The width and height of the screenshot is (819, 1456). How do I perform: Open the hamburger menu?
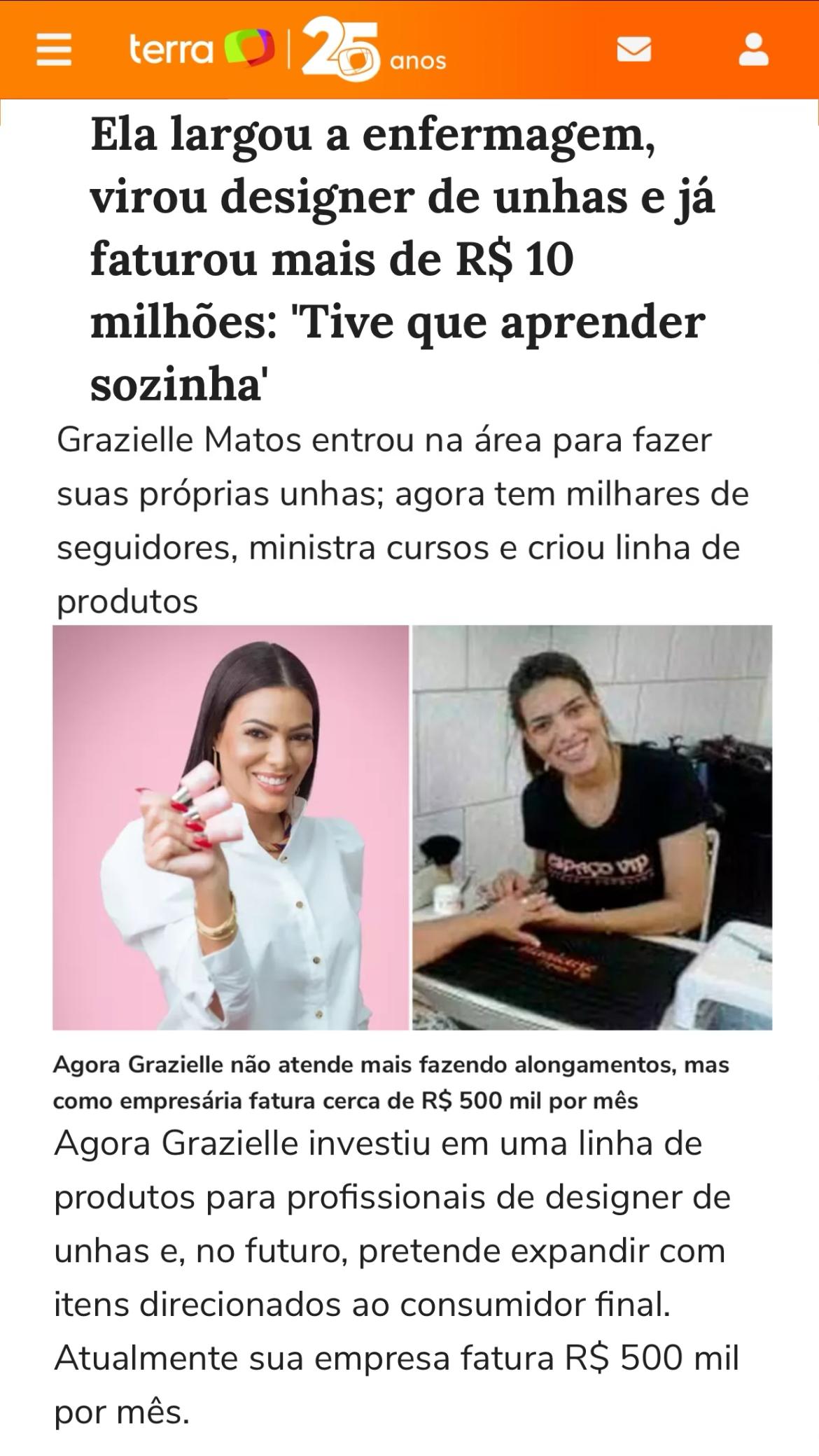tap(54, 50)
